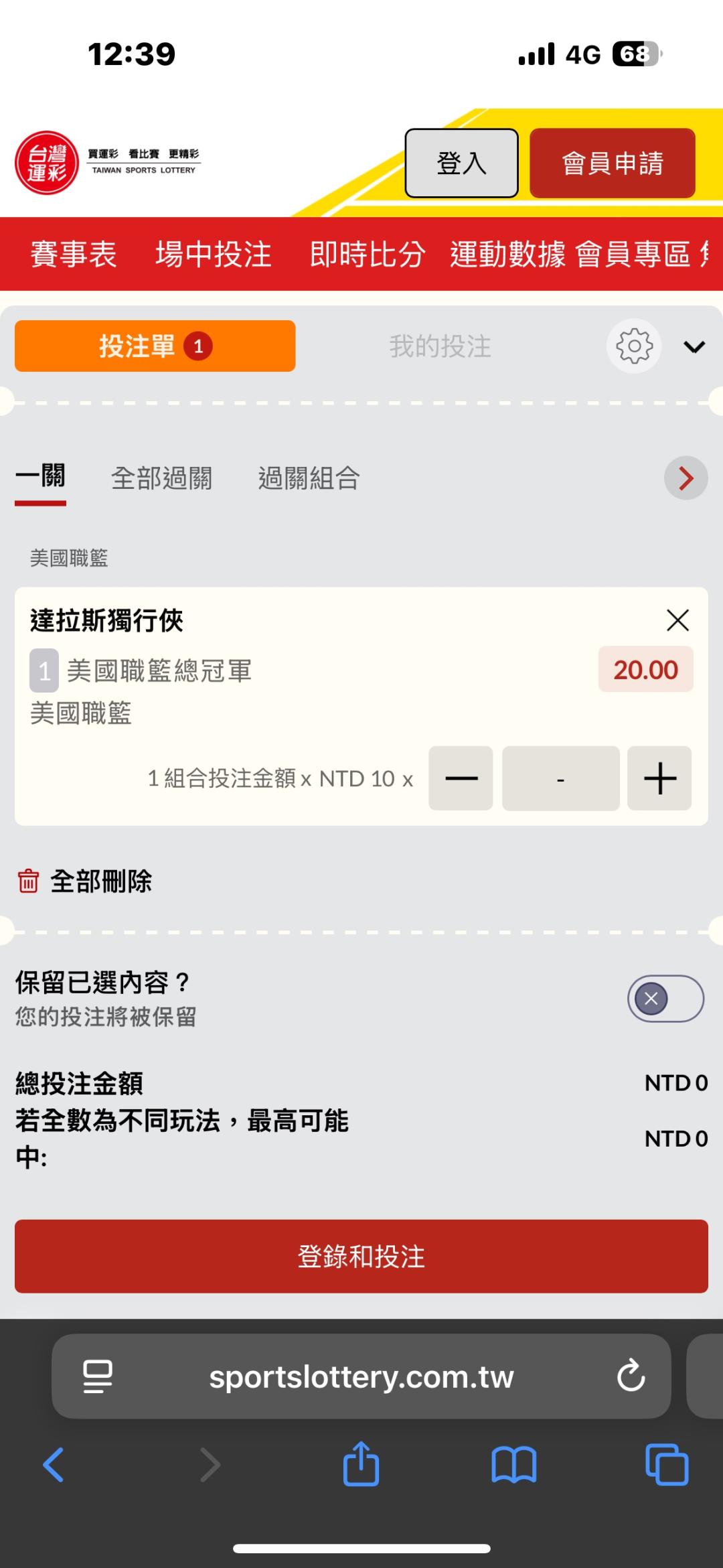The image size is (723, 1568).
Task: Delete all selections with 全部刪除
Action: point(85,881)
